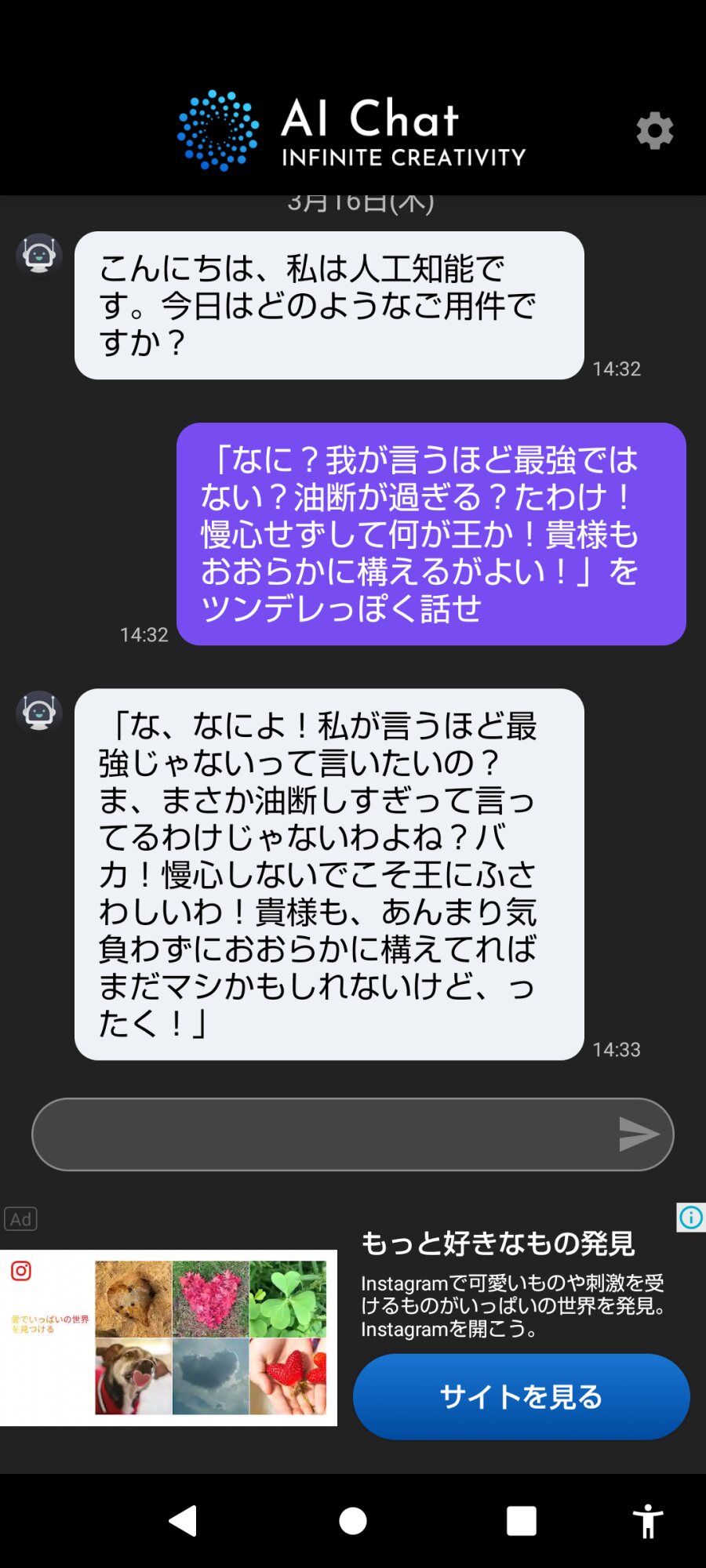Open the recent apps view
The image size is (706, 1568).
pyautogui.click(x=522, y=1521)
